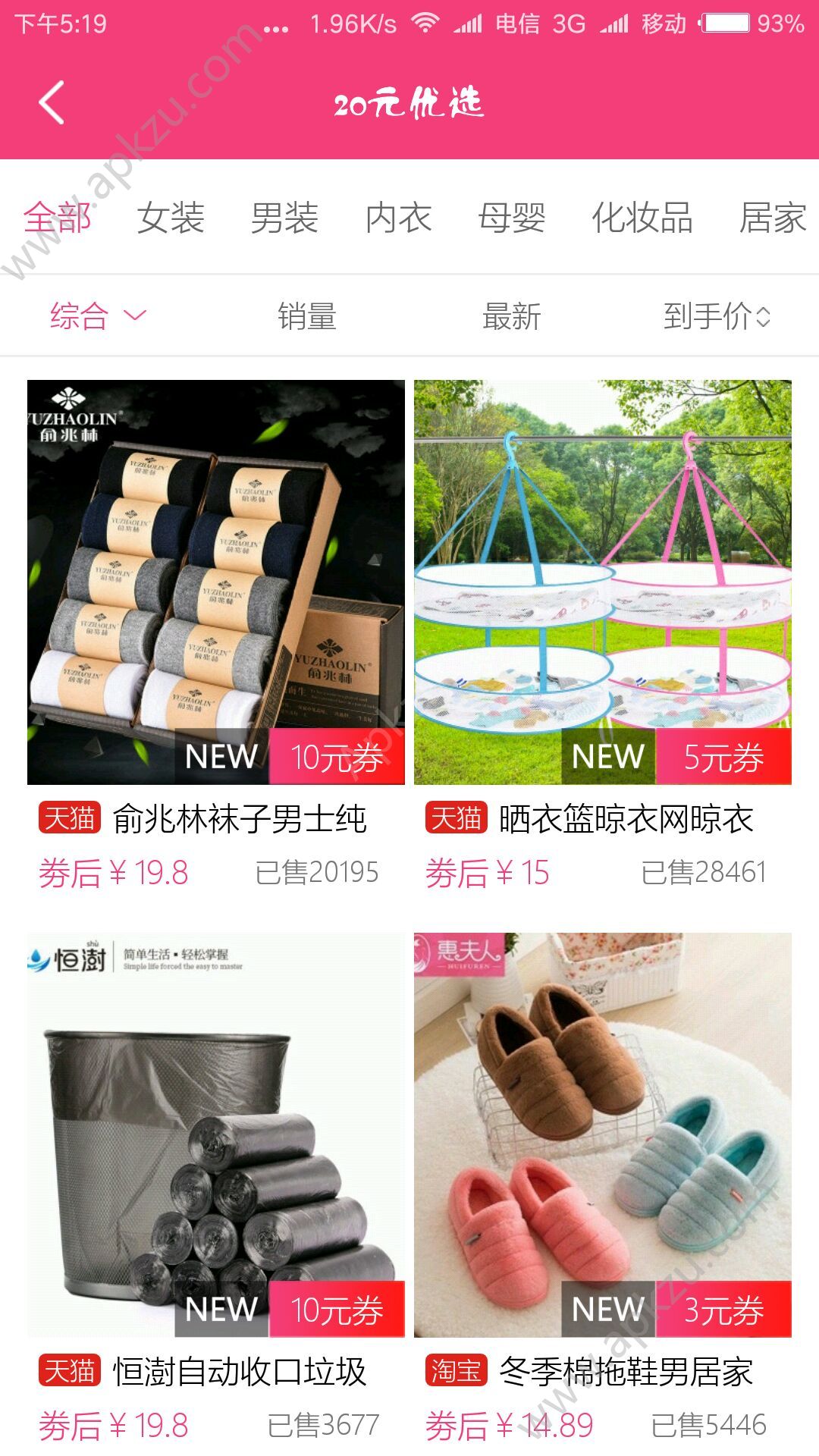The image size is (819, 1456).
Task: Switch to the 母婴 category tab
Action: pyautogui.click(x=512, y=218)
